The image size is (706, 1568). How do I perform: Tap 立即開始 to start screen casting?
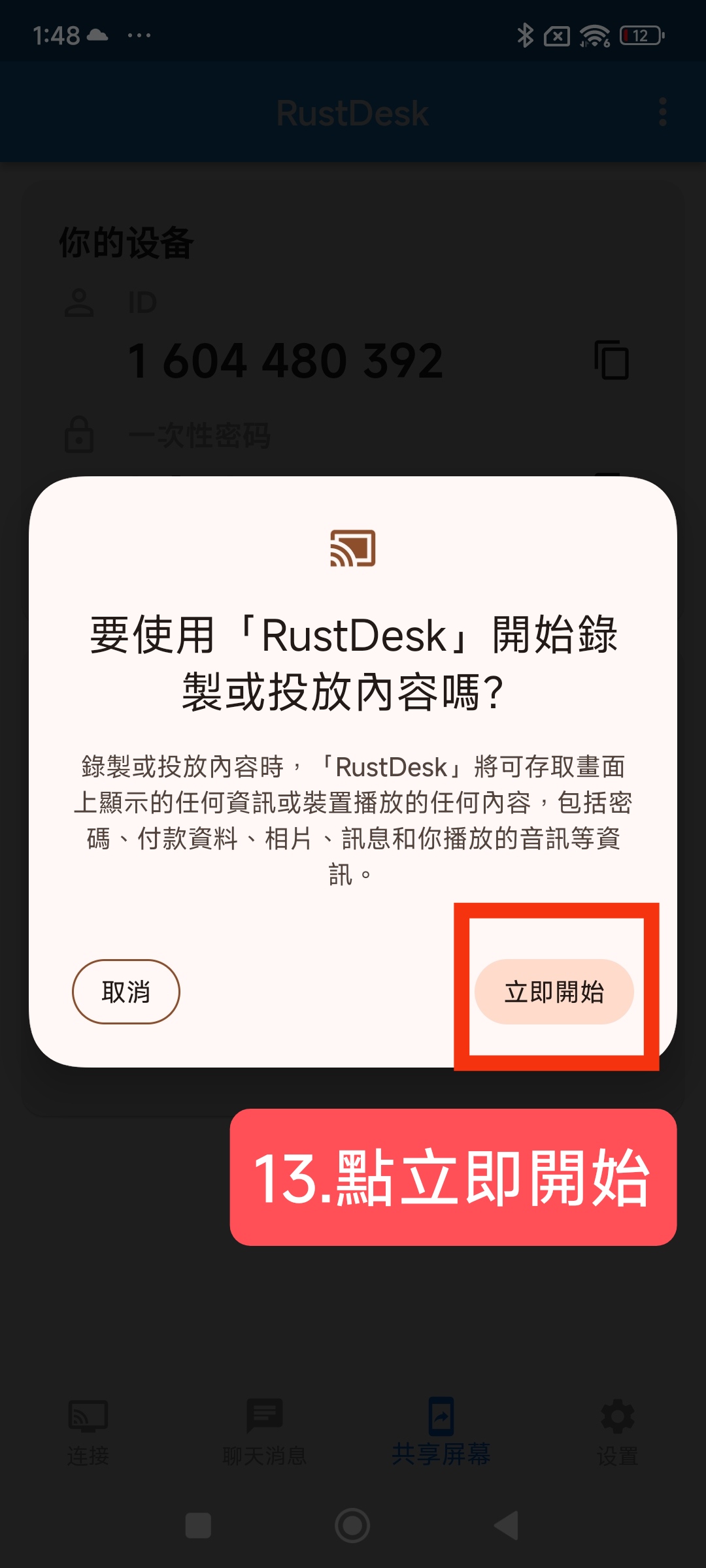coord(554,991)
